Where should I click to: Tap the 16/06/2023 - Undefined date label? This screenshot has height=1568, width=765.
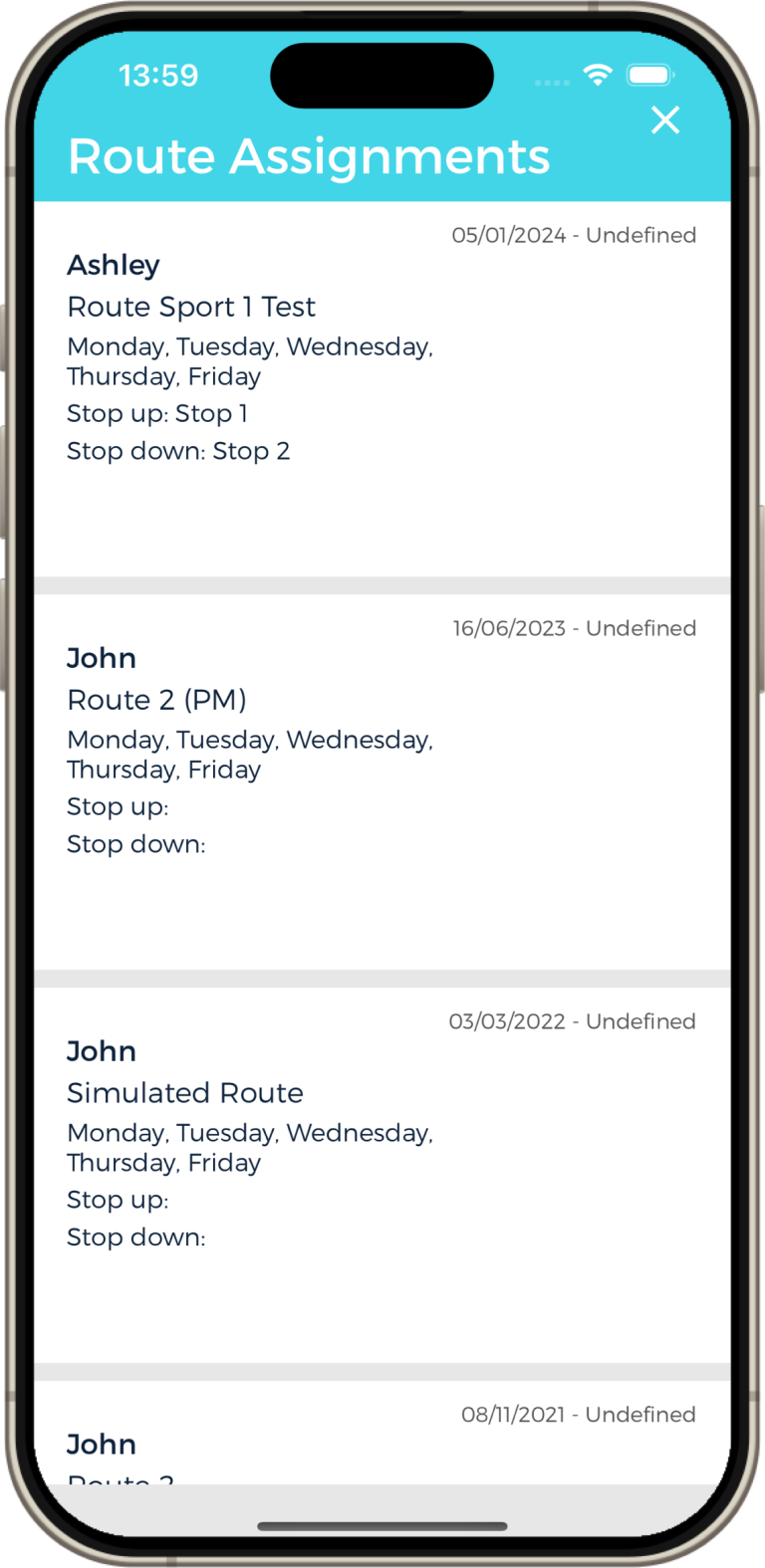click(574, 628)
